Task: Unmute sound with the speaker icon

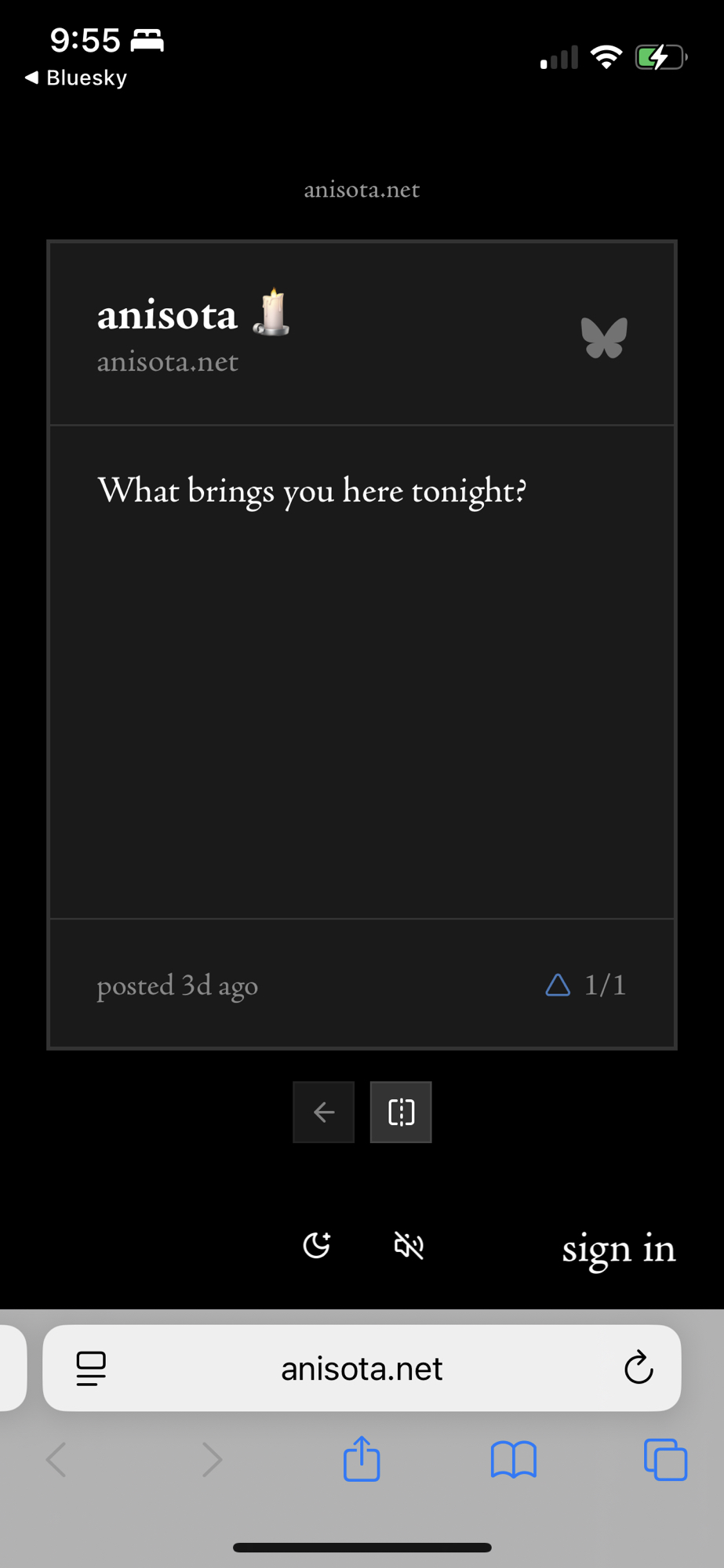Action: [x=409, y=1245]
